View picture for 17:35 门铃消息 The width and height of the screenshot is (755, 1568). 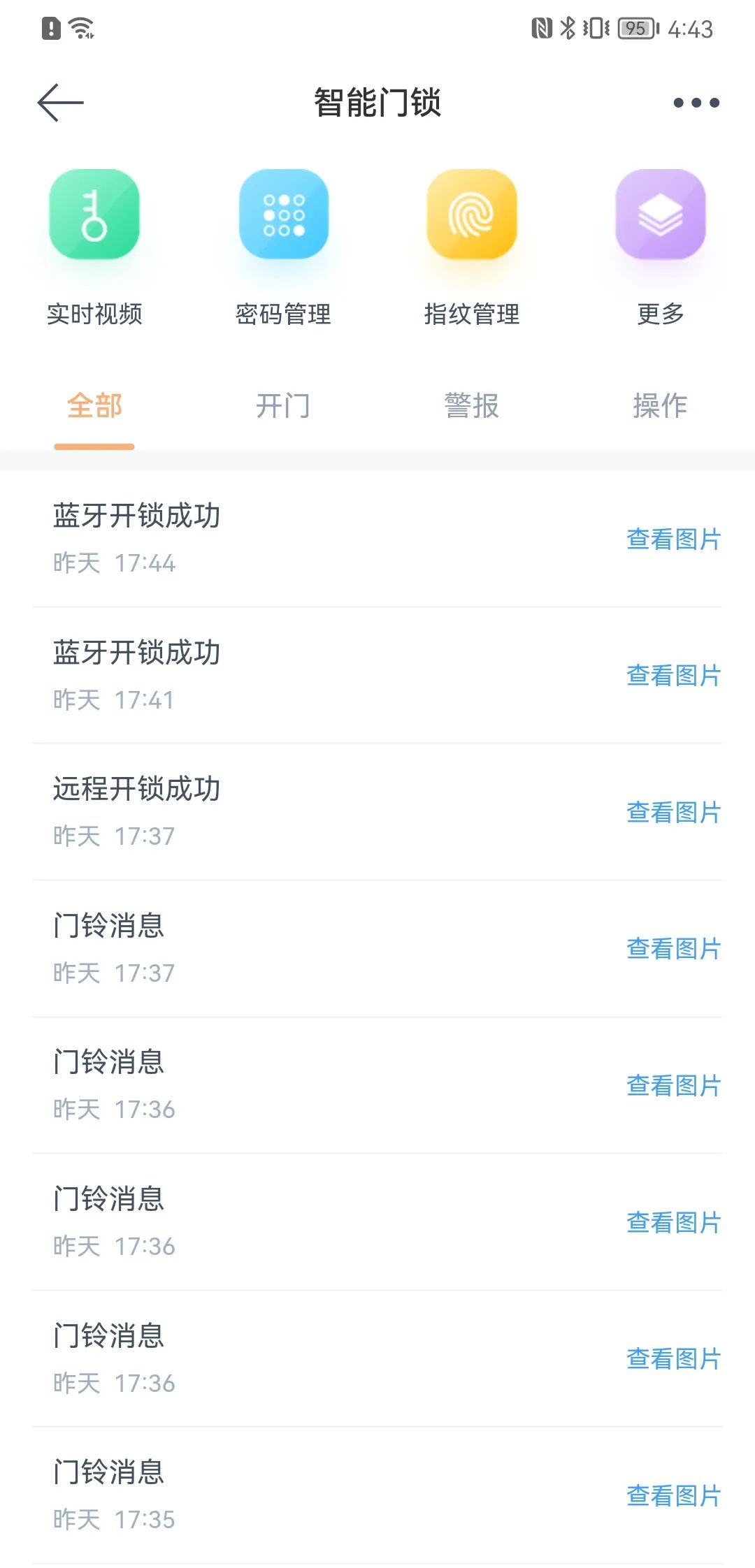[x=673, y=1495]
